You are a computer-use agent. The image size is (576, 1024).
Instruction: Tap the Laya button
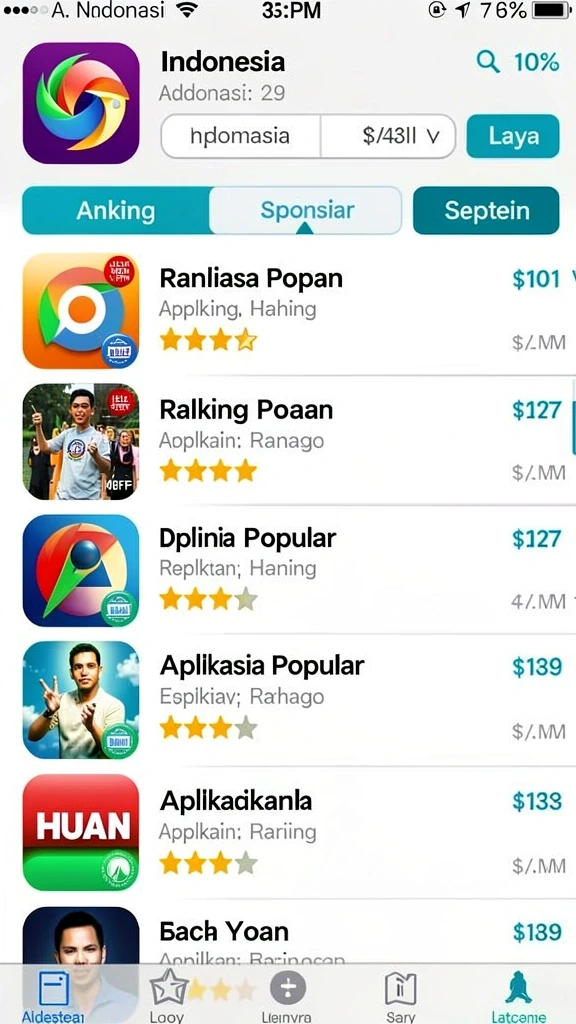(x=513, y=136)
